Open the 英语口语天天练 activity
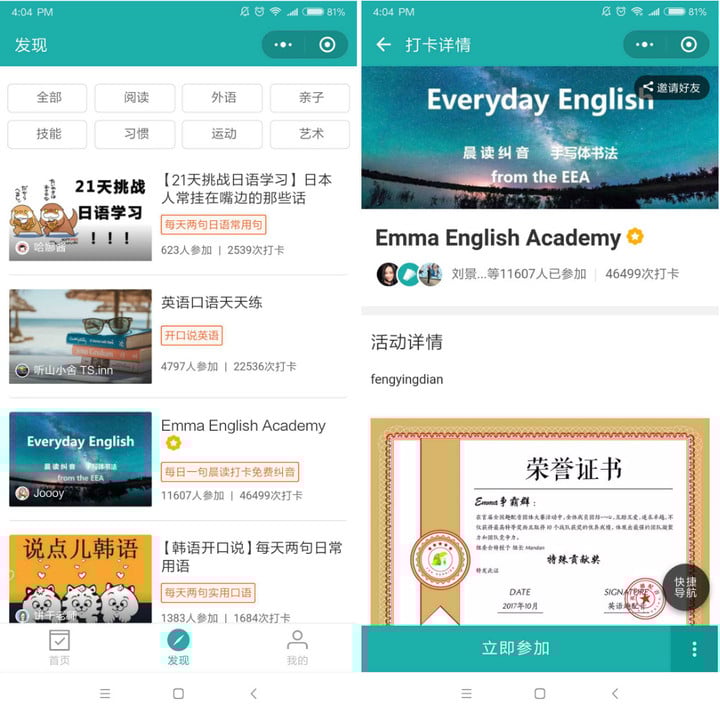This screenshot has width=720, height=716. [211, 302]
